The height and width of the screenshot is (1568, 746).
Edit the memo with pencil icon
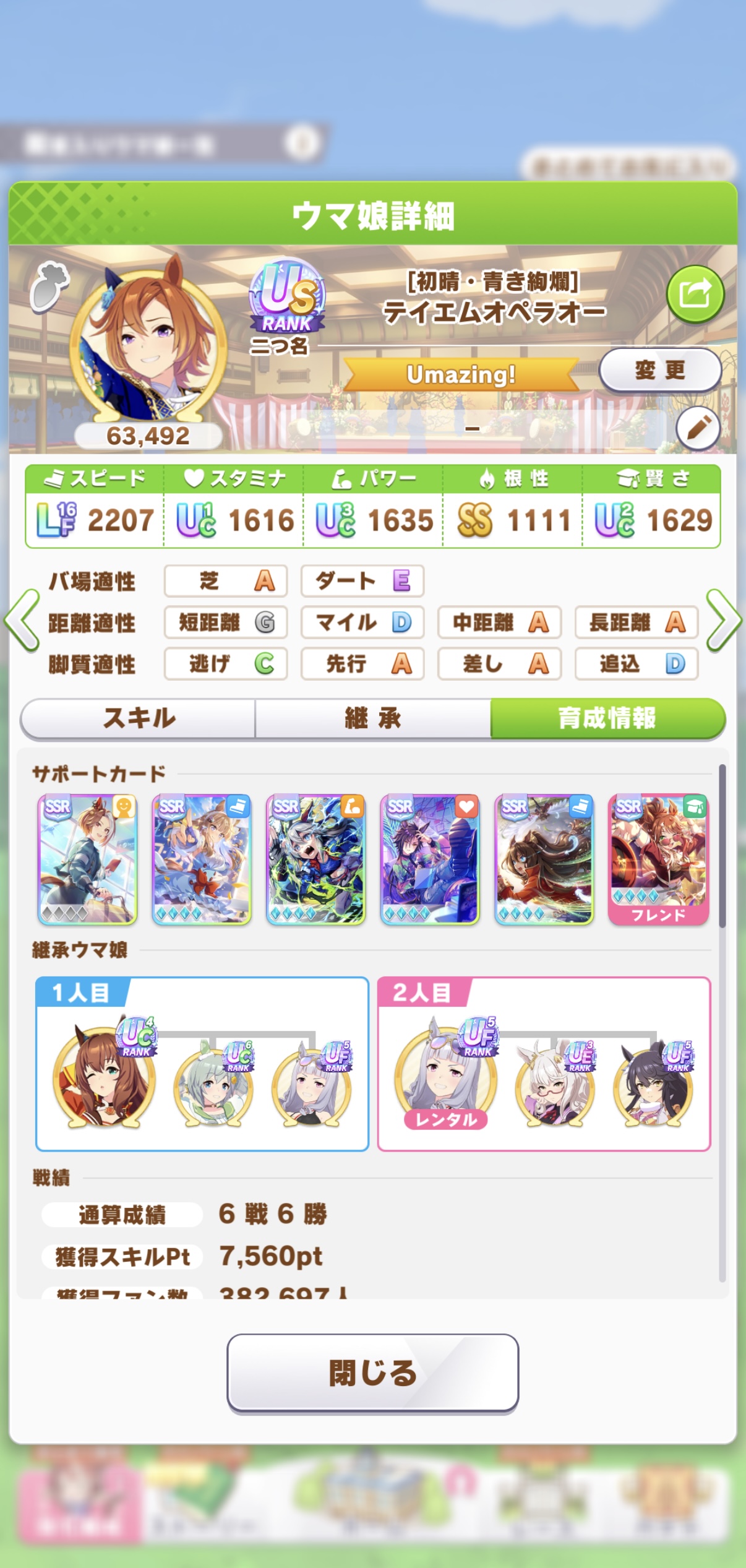coord(697,428)
